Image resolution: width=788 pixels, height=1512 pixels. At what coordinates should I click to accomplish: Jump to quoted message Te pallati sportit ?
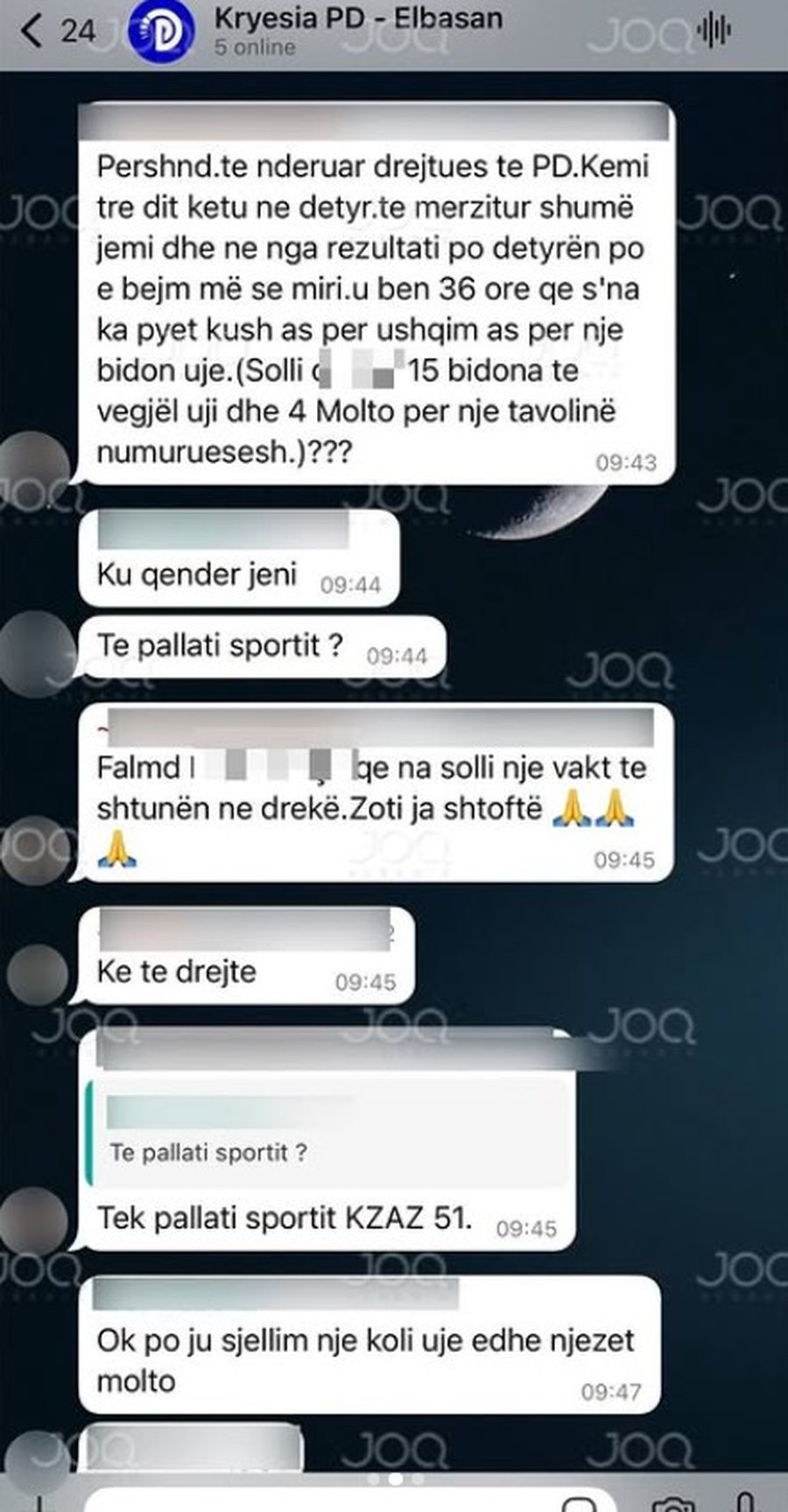click(x=331, y=1133)
